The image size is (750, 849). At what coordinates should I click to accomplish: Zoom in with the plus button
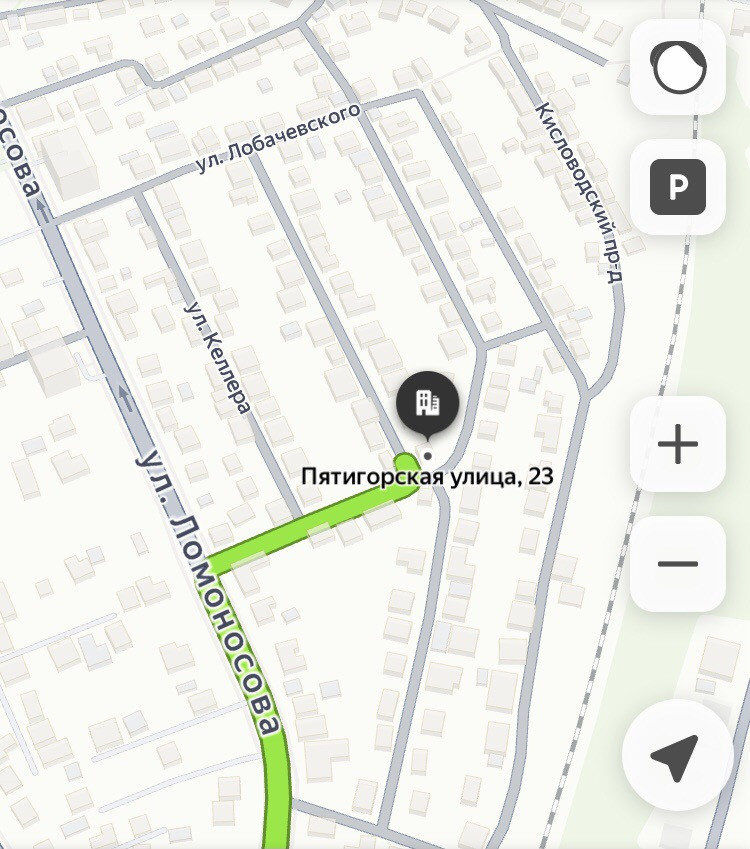(x=677, y=444)
